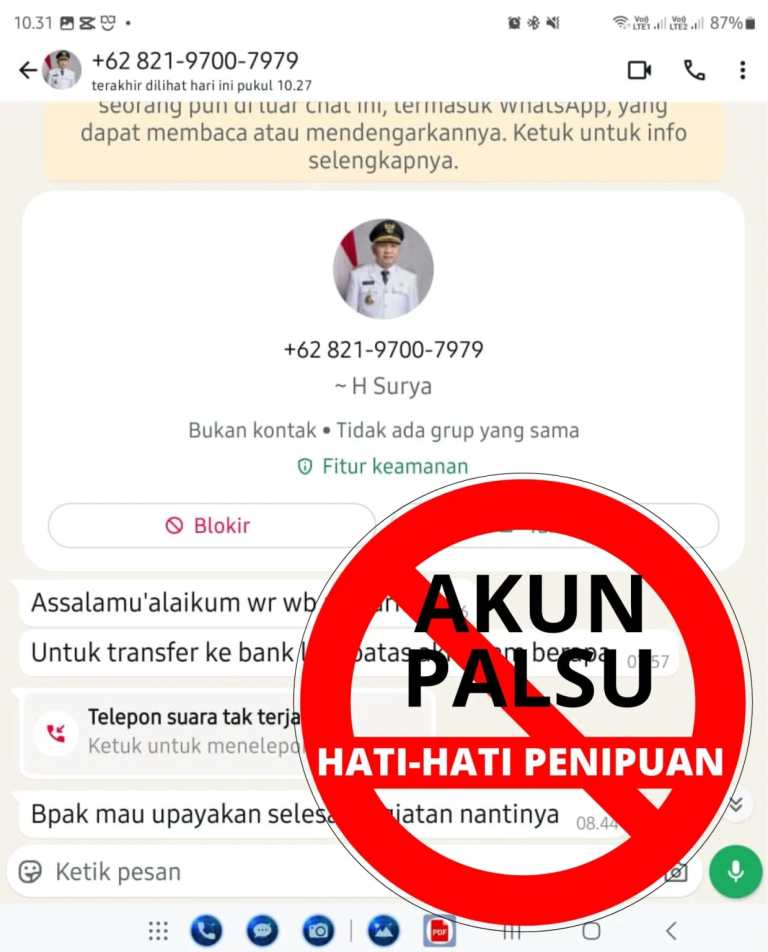
Task: Open Fitur keamanan
Action: tap(383, 466)
